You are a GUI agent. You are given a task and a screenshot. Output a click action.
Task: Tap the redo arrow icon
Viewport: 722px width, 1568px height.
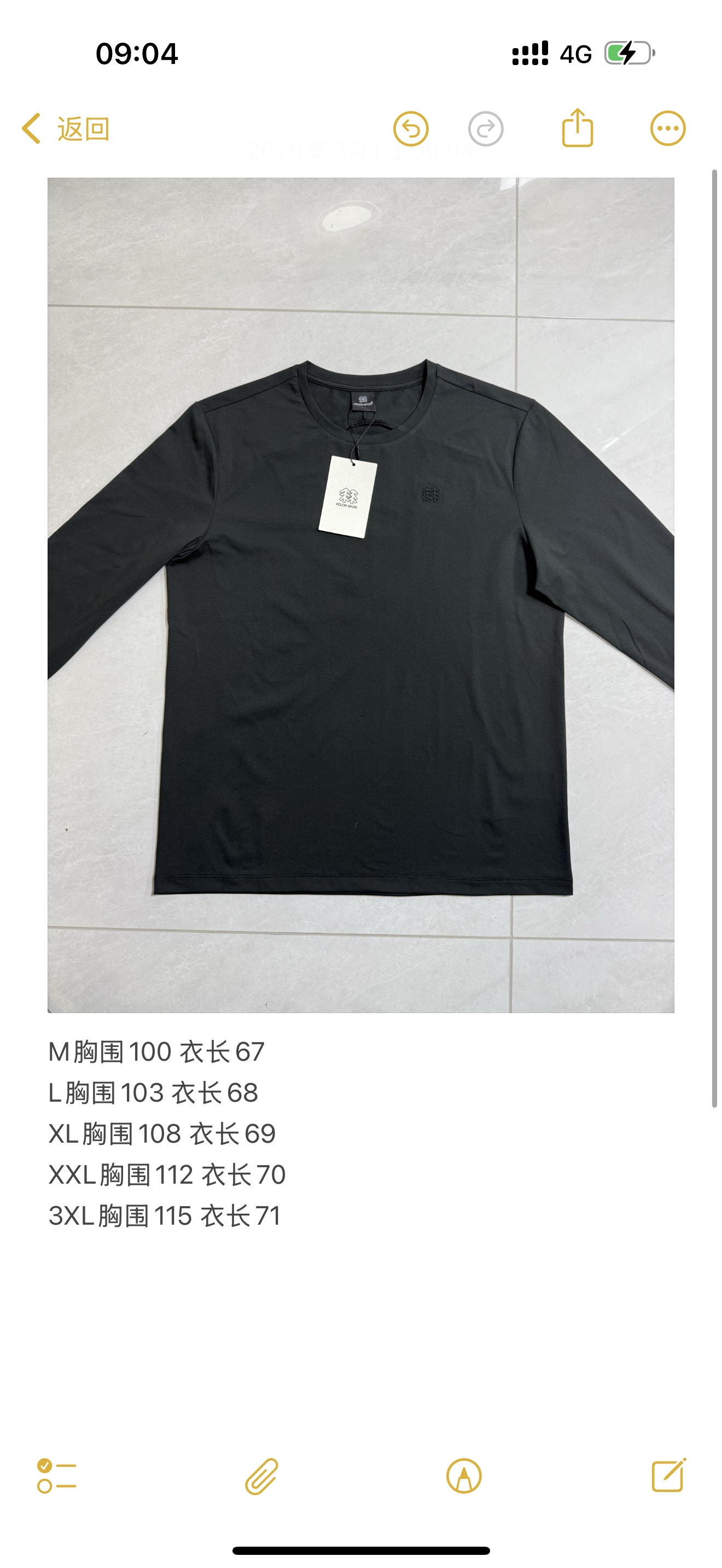pos(486,129)
